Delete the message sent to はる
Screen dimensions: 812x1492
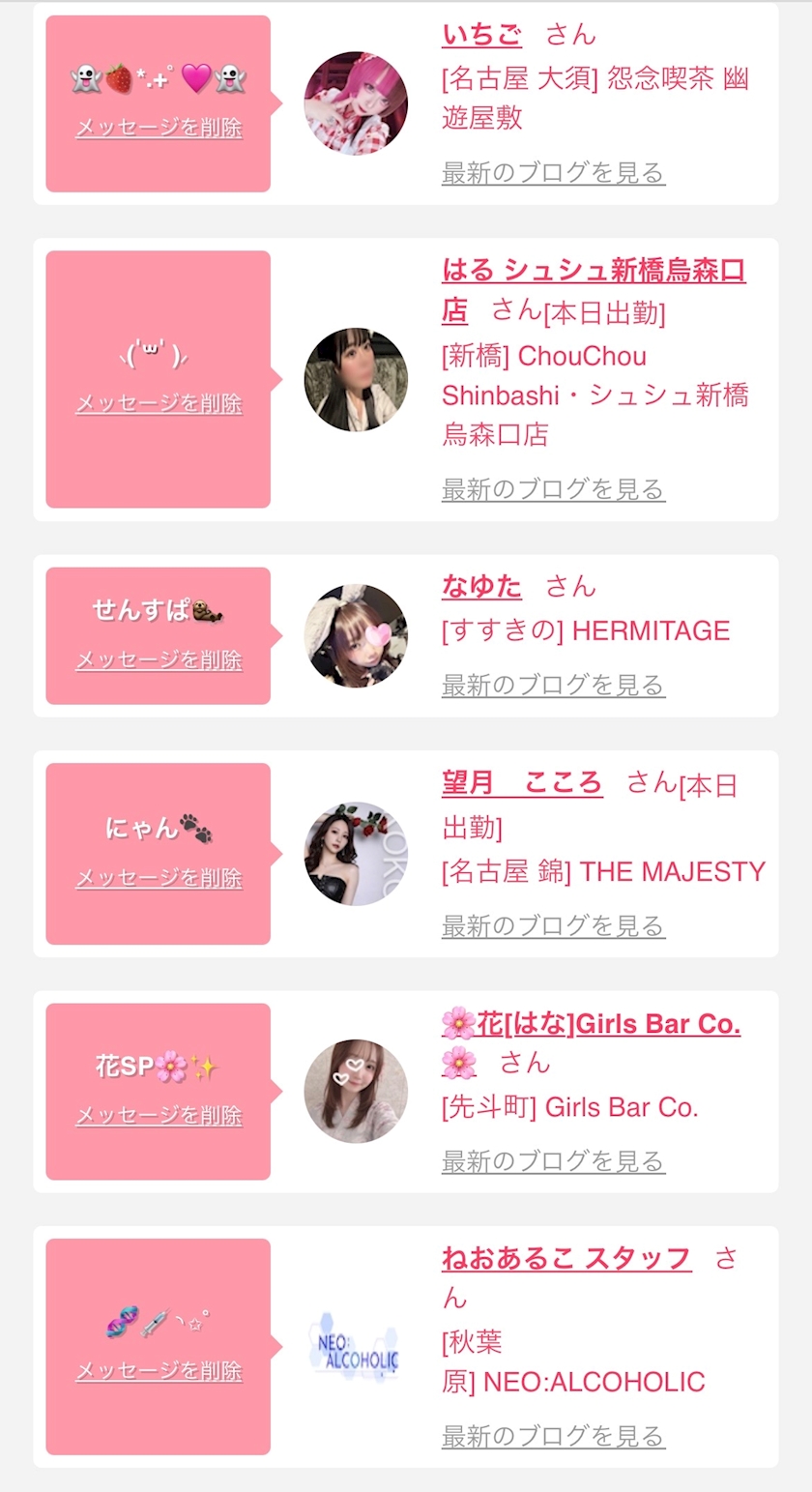tap(159, 403)
